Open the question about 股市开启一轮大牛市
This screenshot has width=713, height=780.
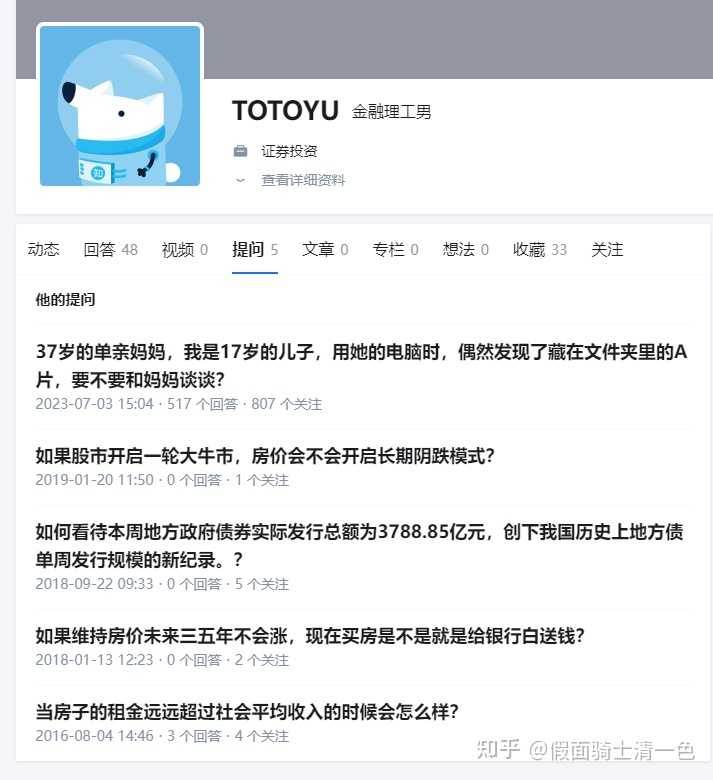pyautogui.click(x=265, y=456)
